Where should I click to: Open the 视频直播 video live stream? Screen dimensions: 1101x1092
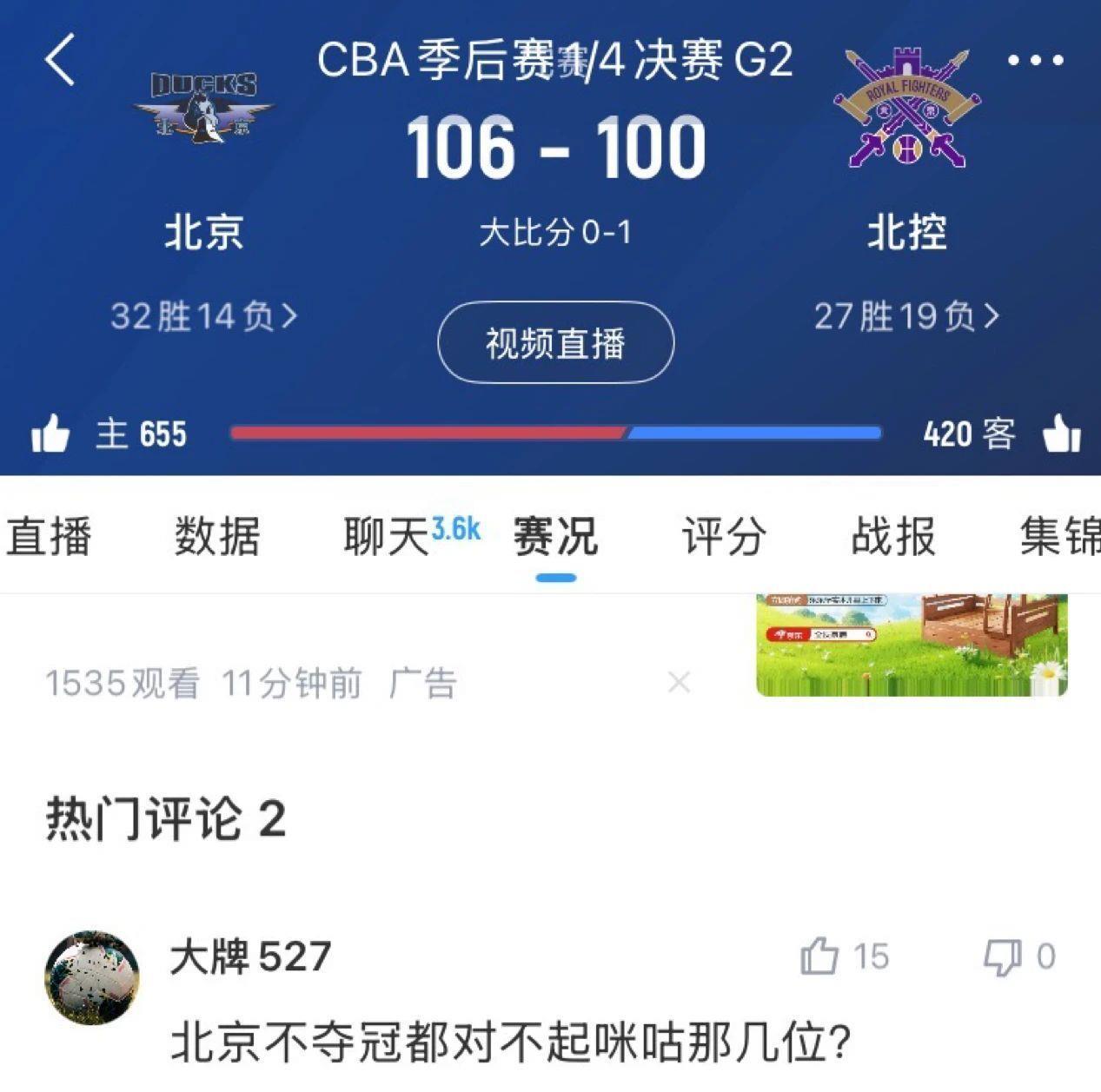(555, 343)
